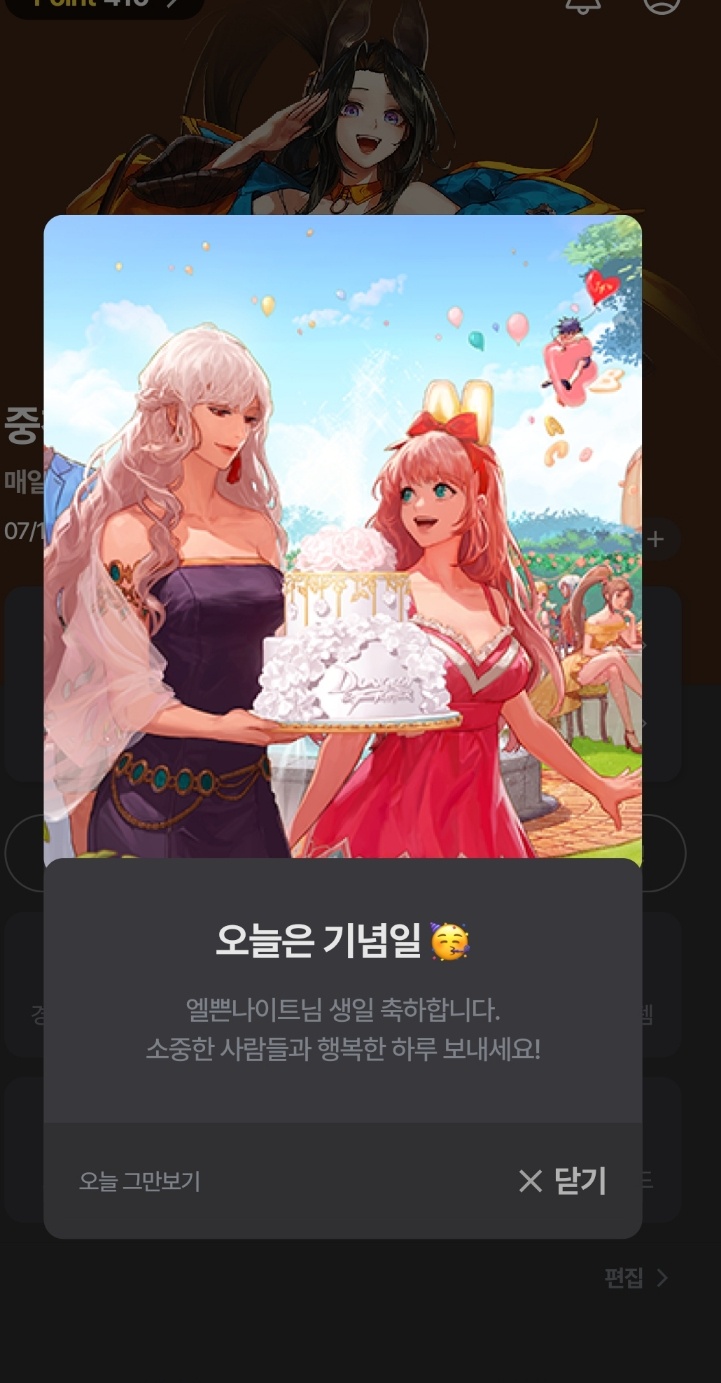The width and height of the screenshot is (721, 1383).
Task: Open Point 410 details
Action: point(104,4)
